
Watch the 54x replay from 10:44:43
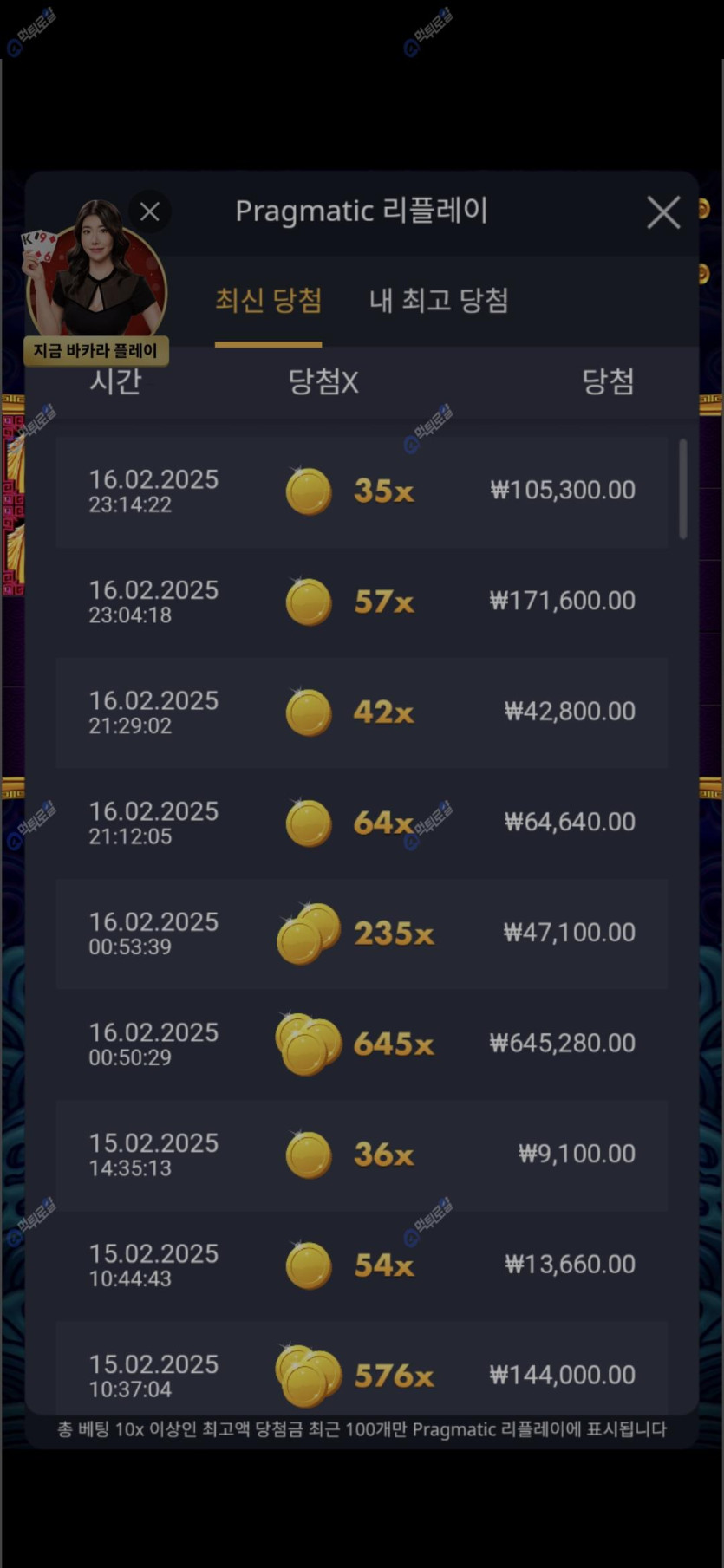point(362,1265)
